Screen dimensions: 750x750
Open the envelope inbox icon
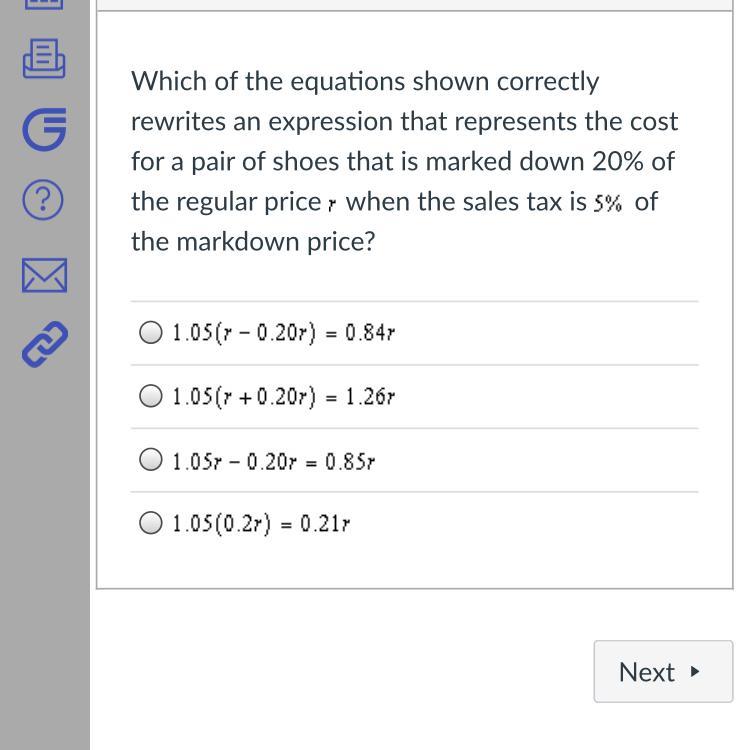pyautogui.click(x=44, y=275)
